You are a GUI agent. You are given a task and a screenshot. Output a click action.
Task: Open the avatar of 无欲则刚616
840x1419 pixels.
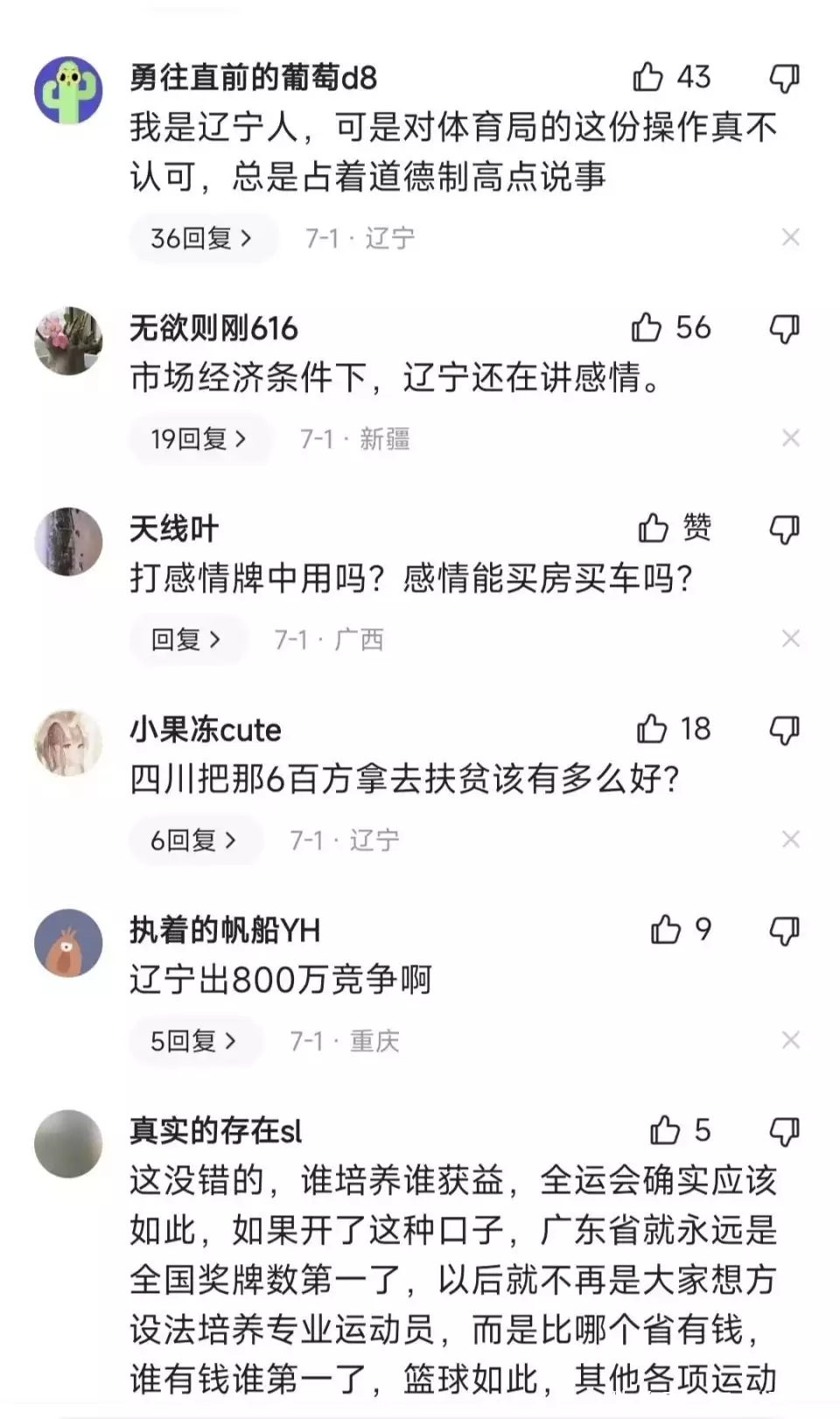point(68,341)
